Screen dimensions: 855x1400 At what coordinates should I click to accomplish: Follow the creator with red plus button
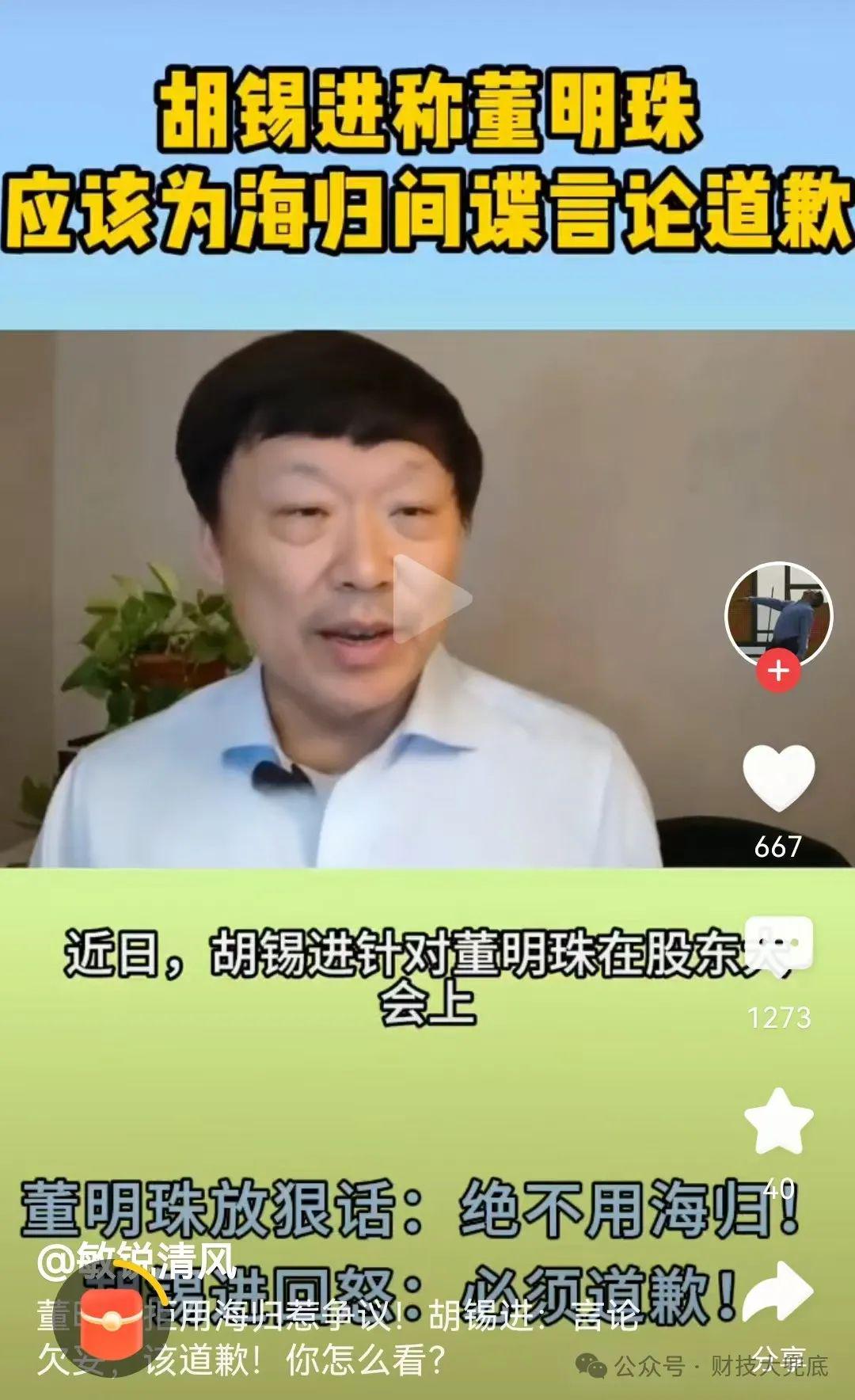tap(779, 671)
